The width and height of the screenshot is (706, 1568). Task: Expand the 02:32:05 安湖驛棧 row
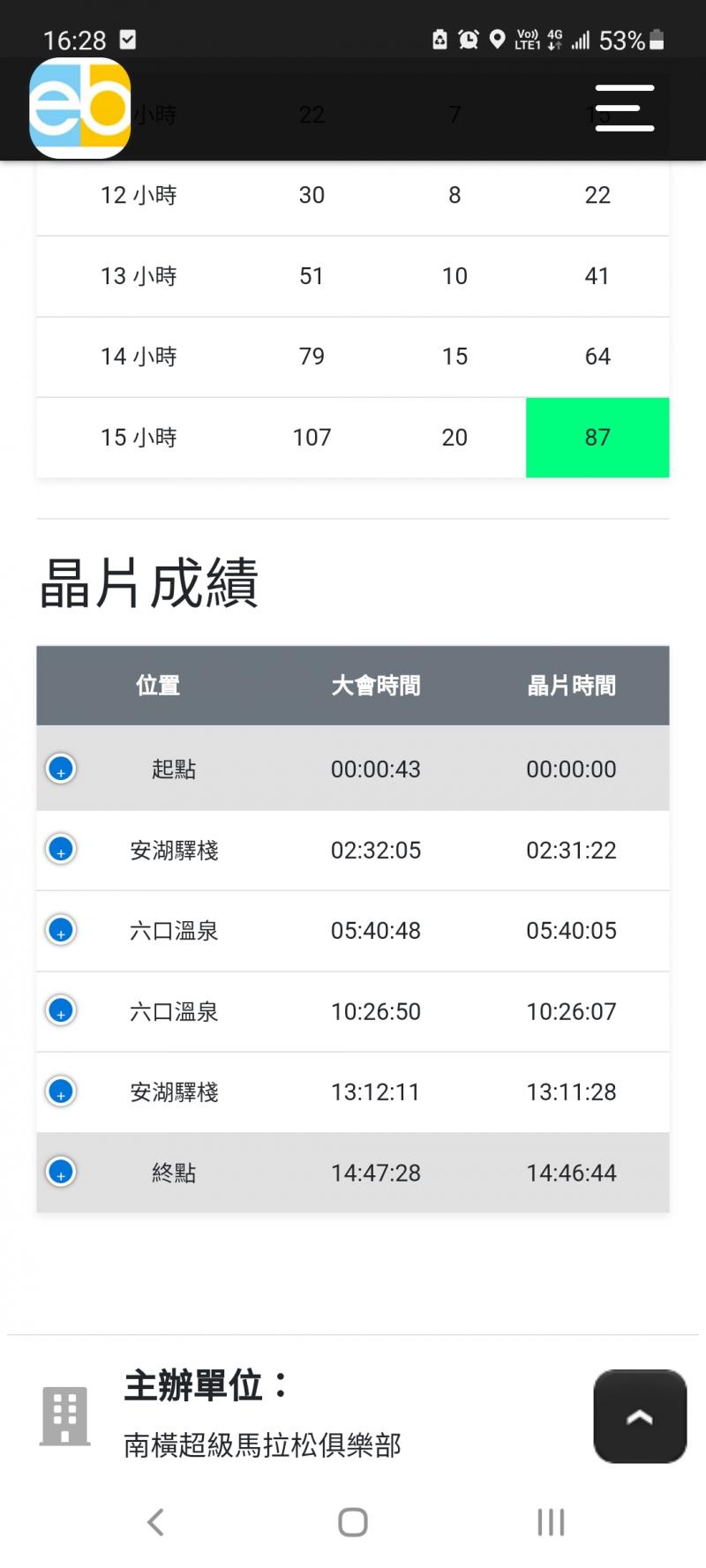[61, 850]
